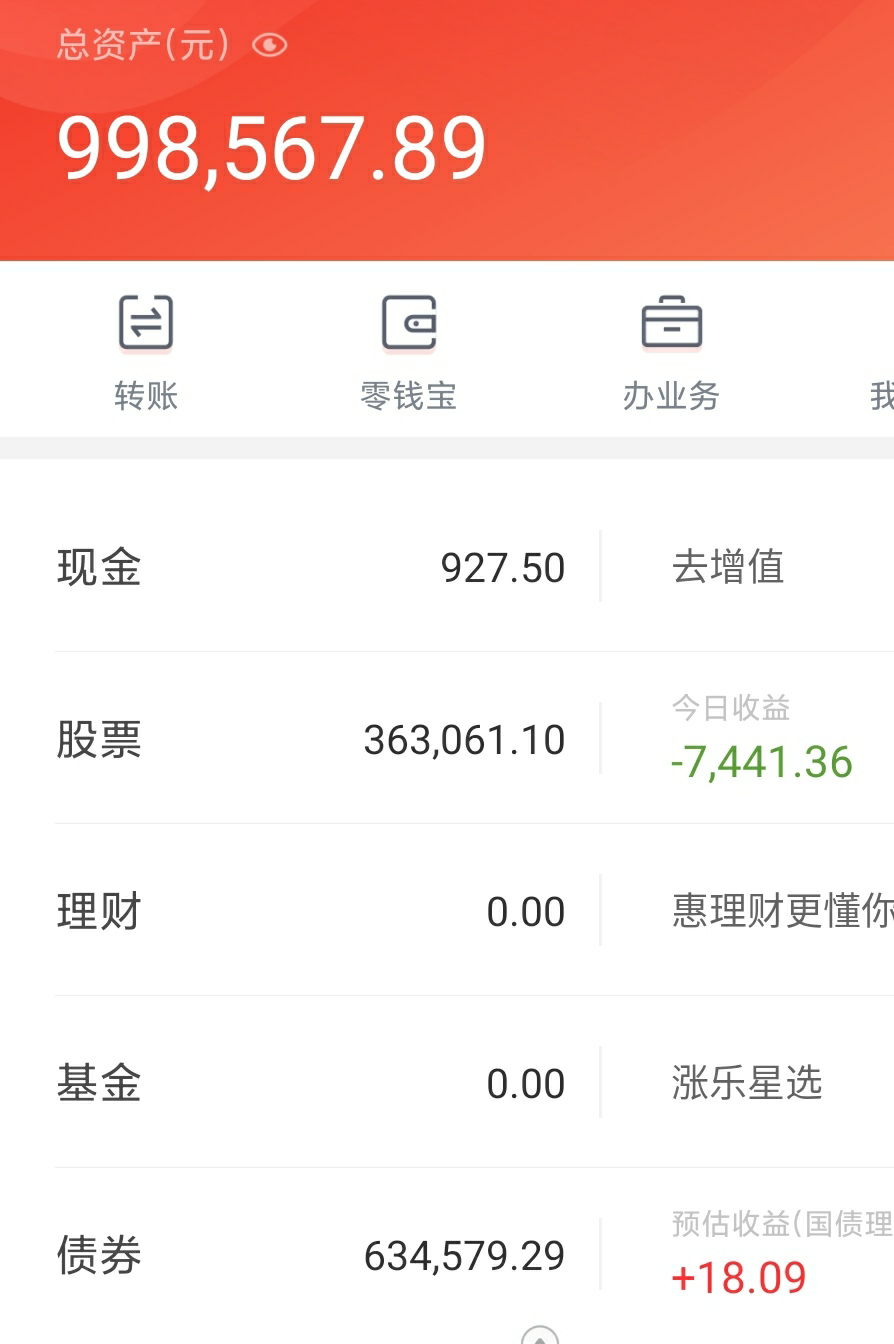Screen dimensions: 894x1344
Task: Open the 债券 bonds row
Action: (310, 1256)
